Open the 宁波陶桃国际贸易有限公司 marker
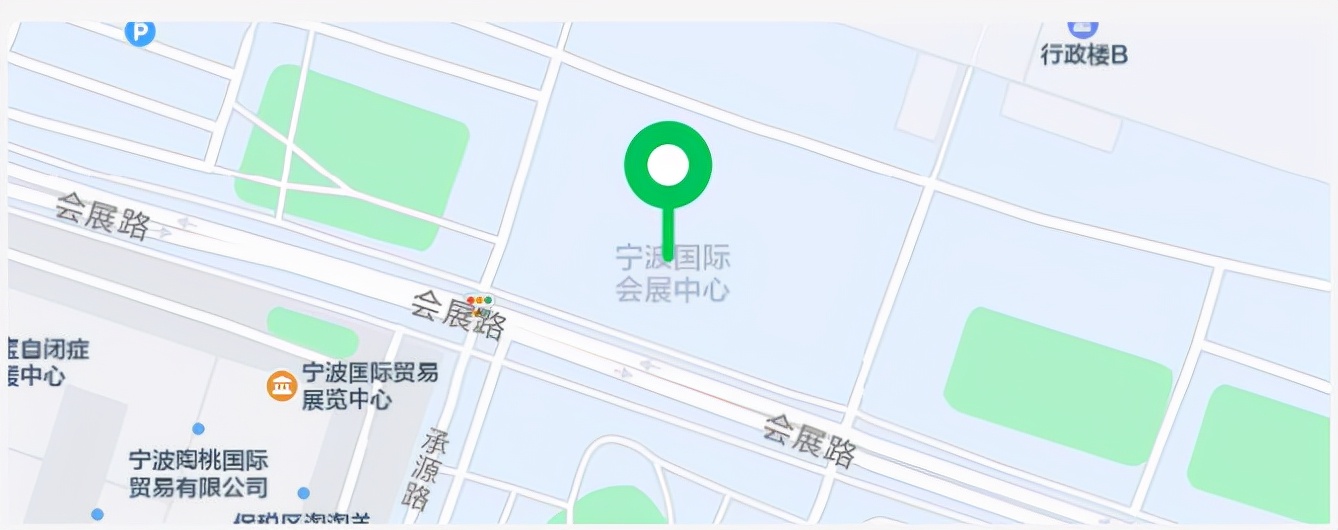 pyautogui.click(x=198, y=430)
